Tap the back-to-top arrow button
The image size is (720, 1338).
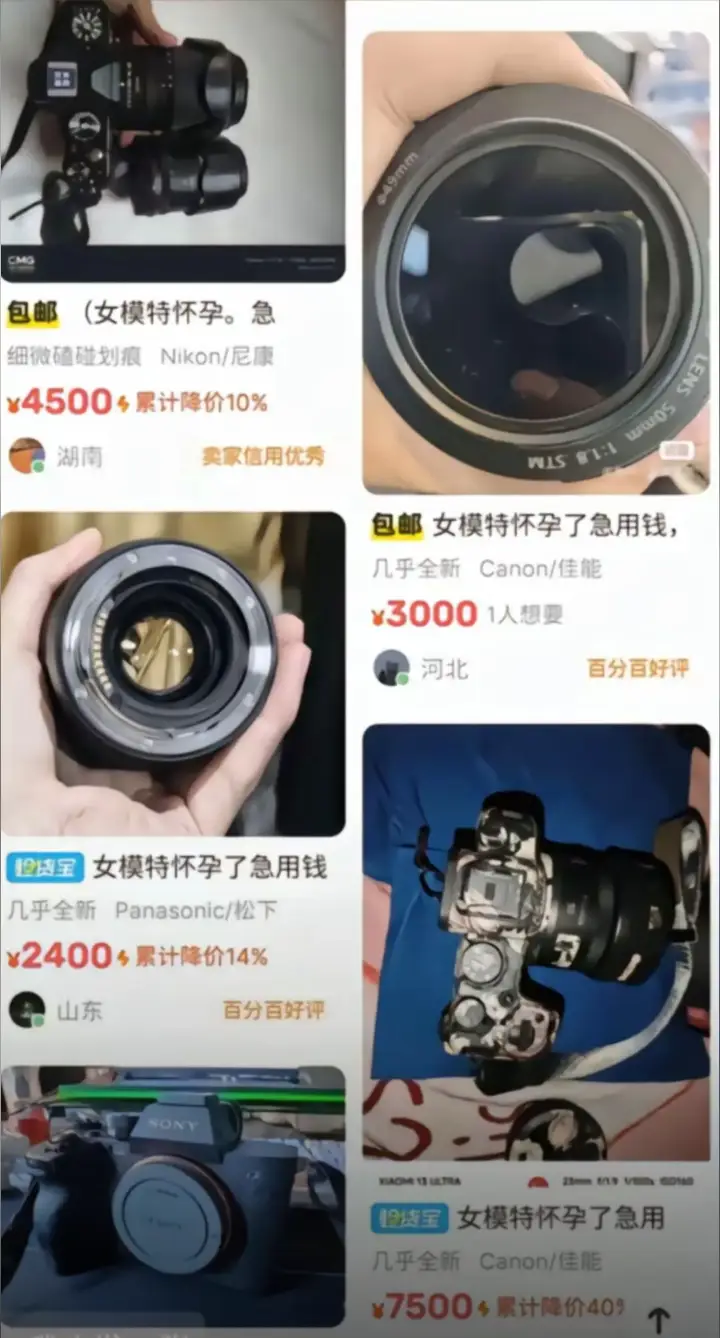click(658, 1320)
